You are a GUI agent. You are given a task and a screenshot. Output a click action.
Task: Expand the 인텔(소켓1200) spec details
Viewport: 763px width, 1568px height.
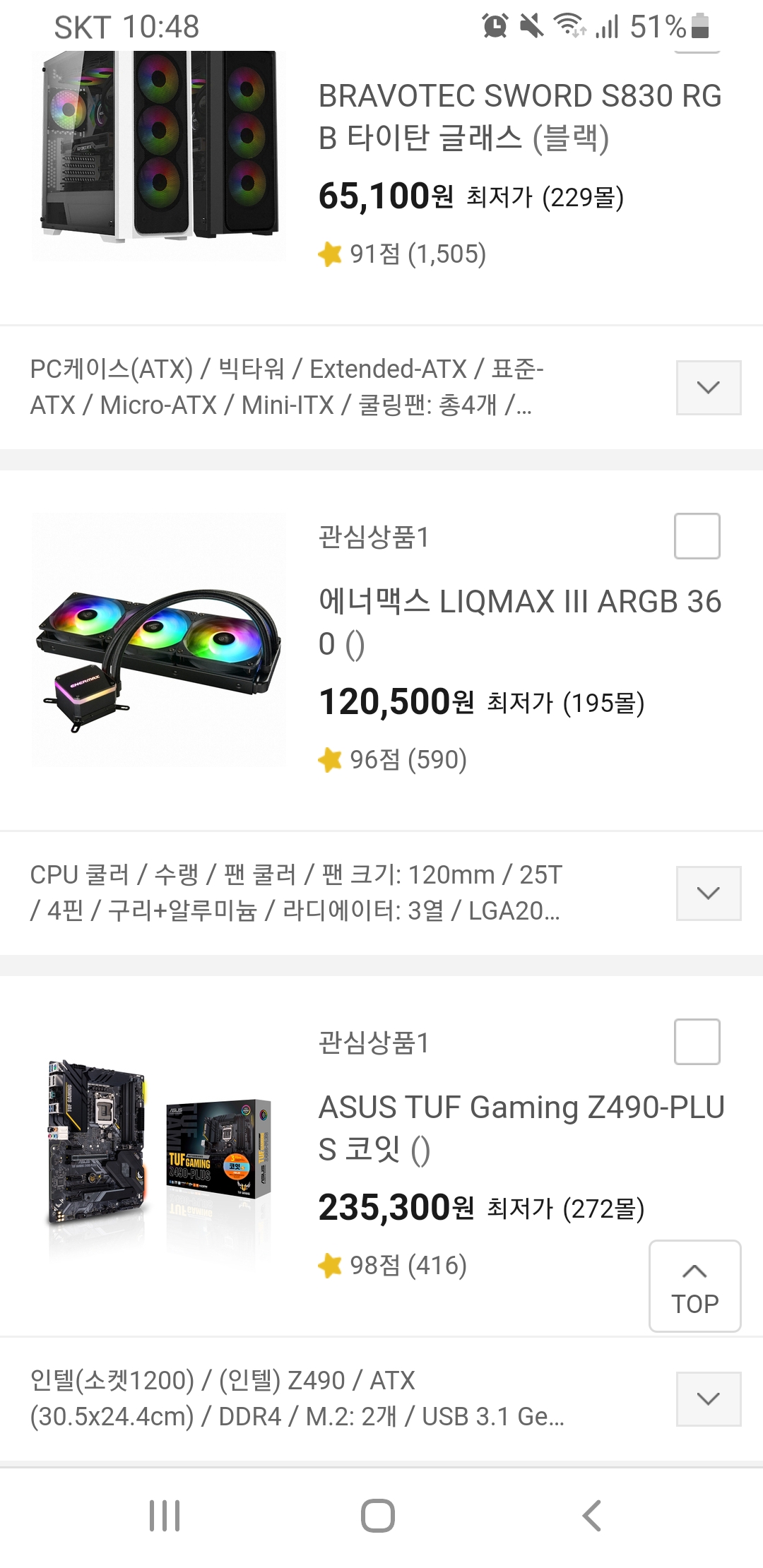point(708,1399)
